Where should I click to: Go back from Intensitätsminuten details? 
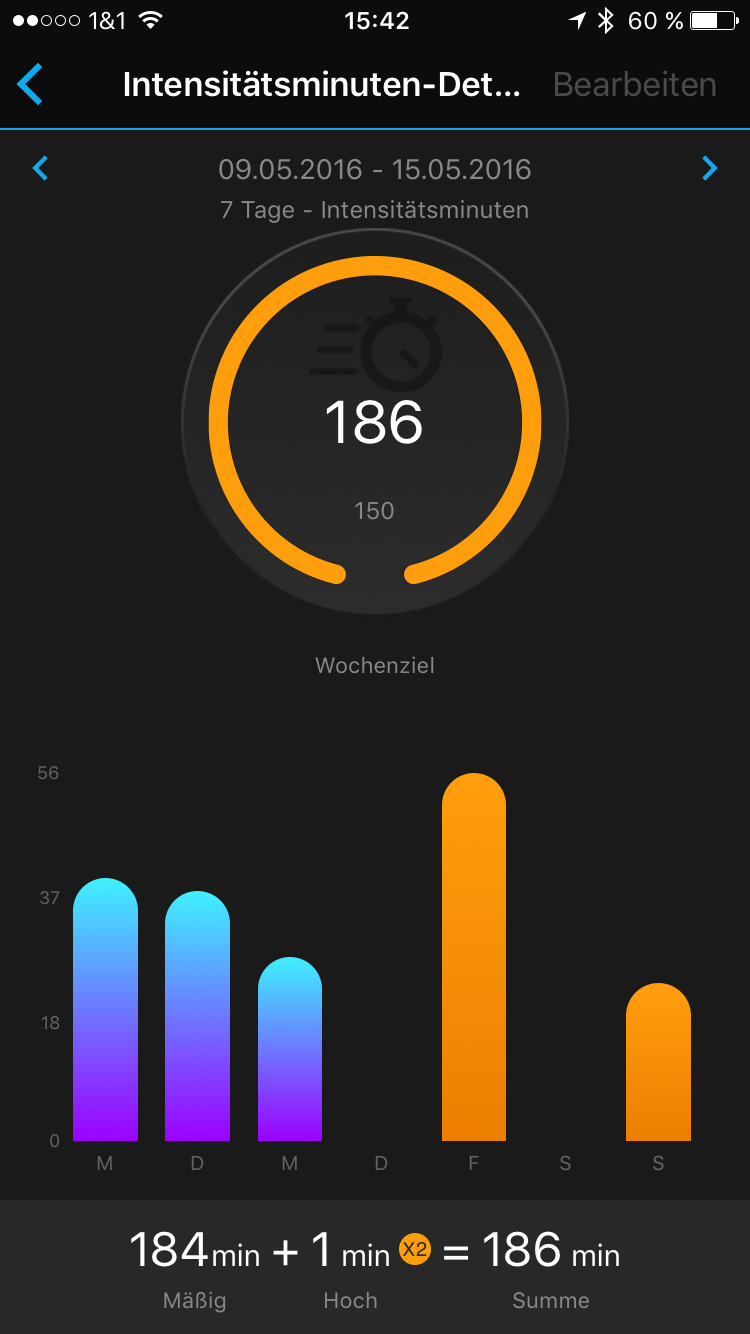coord(30,85)
